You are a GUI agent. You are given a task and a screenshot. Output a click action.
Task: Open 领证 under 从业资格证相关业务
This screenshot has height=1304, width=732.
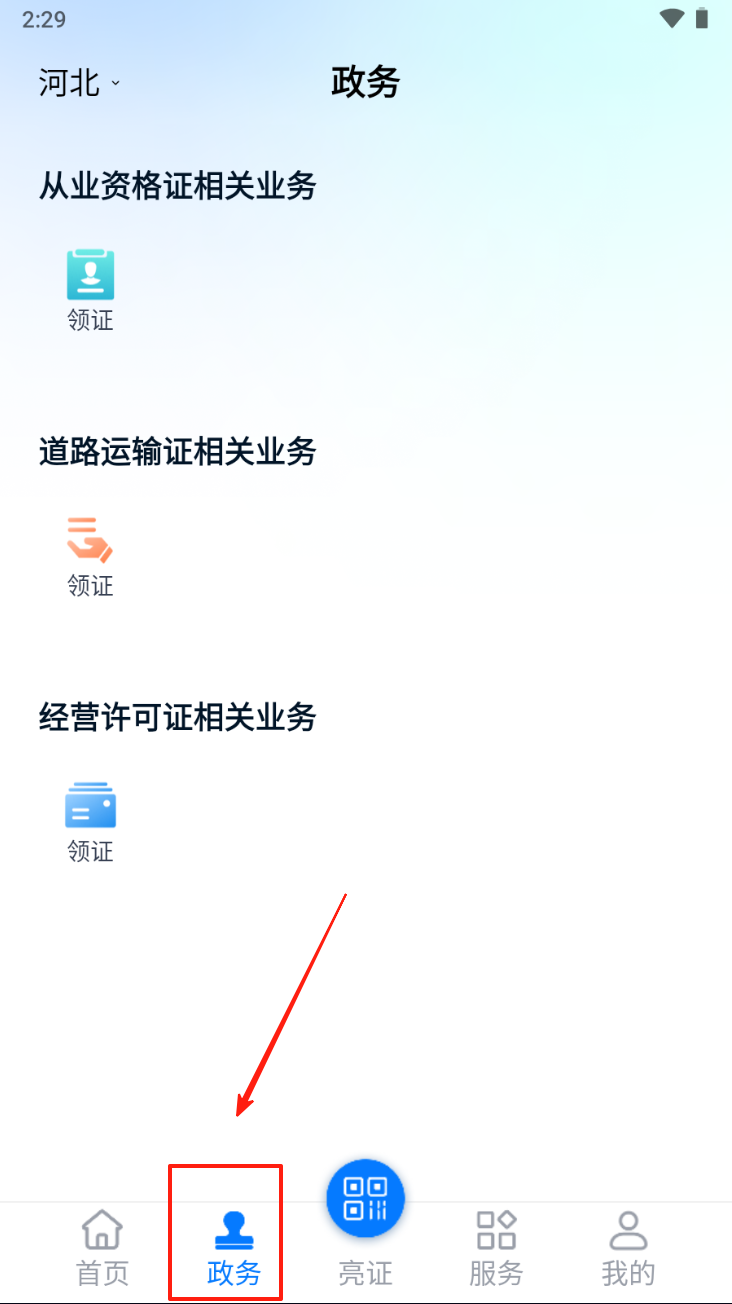[90, 289]
